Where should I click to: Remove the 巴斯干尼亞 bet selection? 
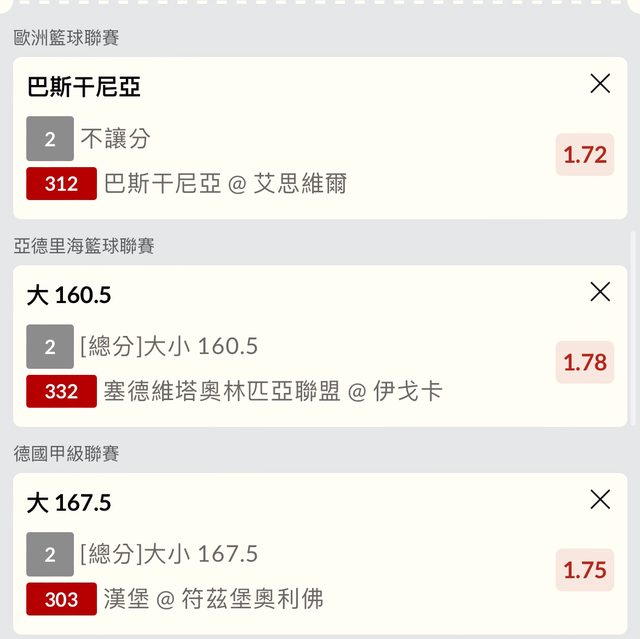(x=600, y=84)
